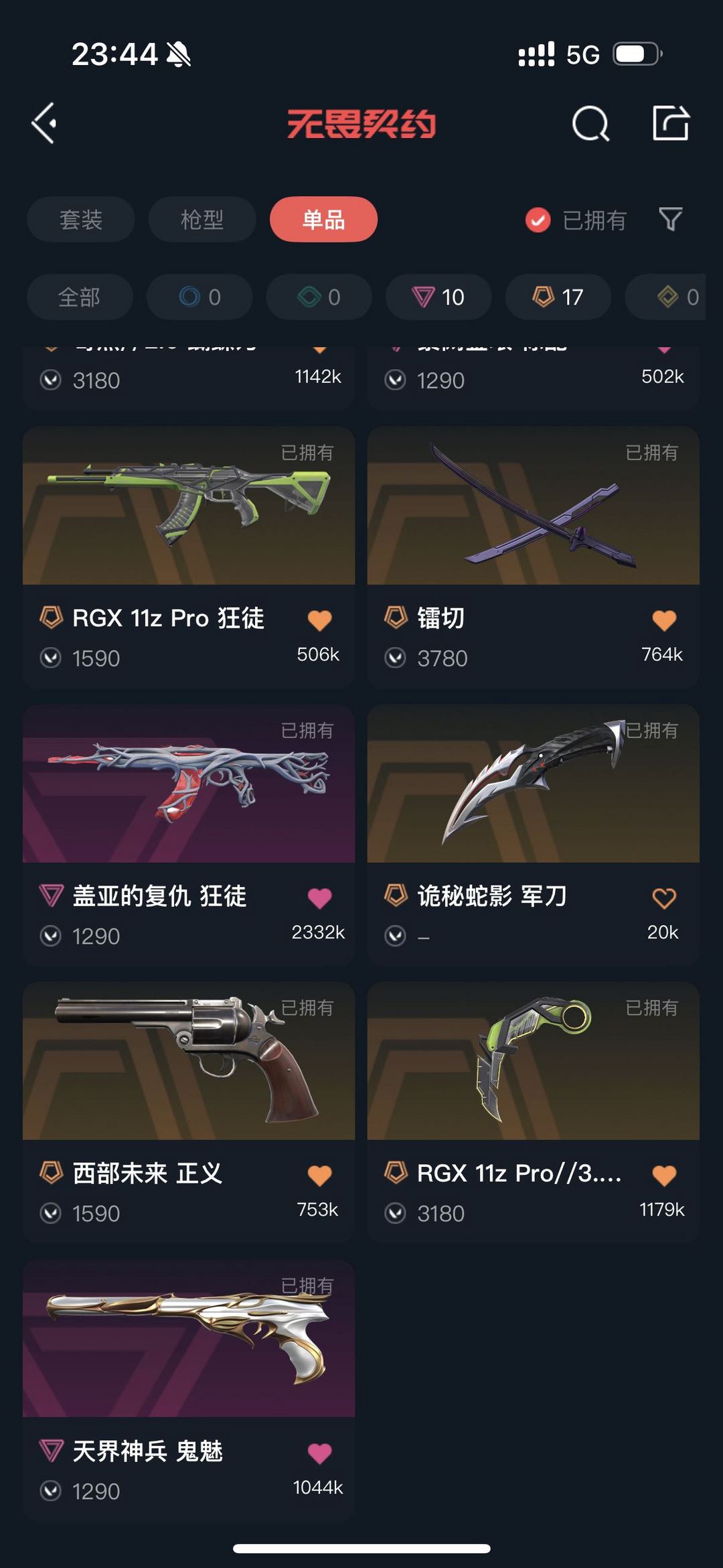
Task: Like the 盖亚的复仇 狂徒 skin
Action: 320,898
